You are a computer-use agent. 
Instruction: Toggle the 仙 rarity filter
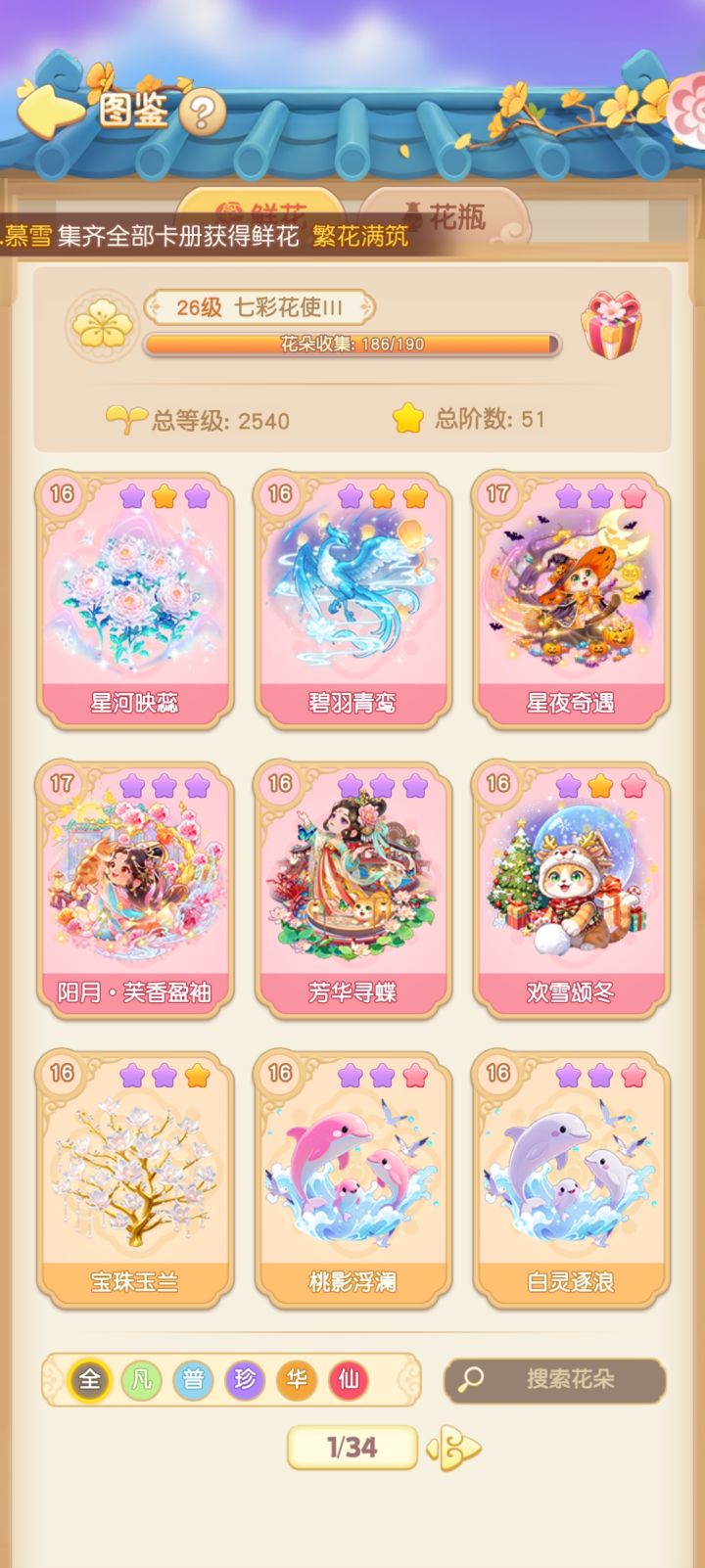[348, 1381]
